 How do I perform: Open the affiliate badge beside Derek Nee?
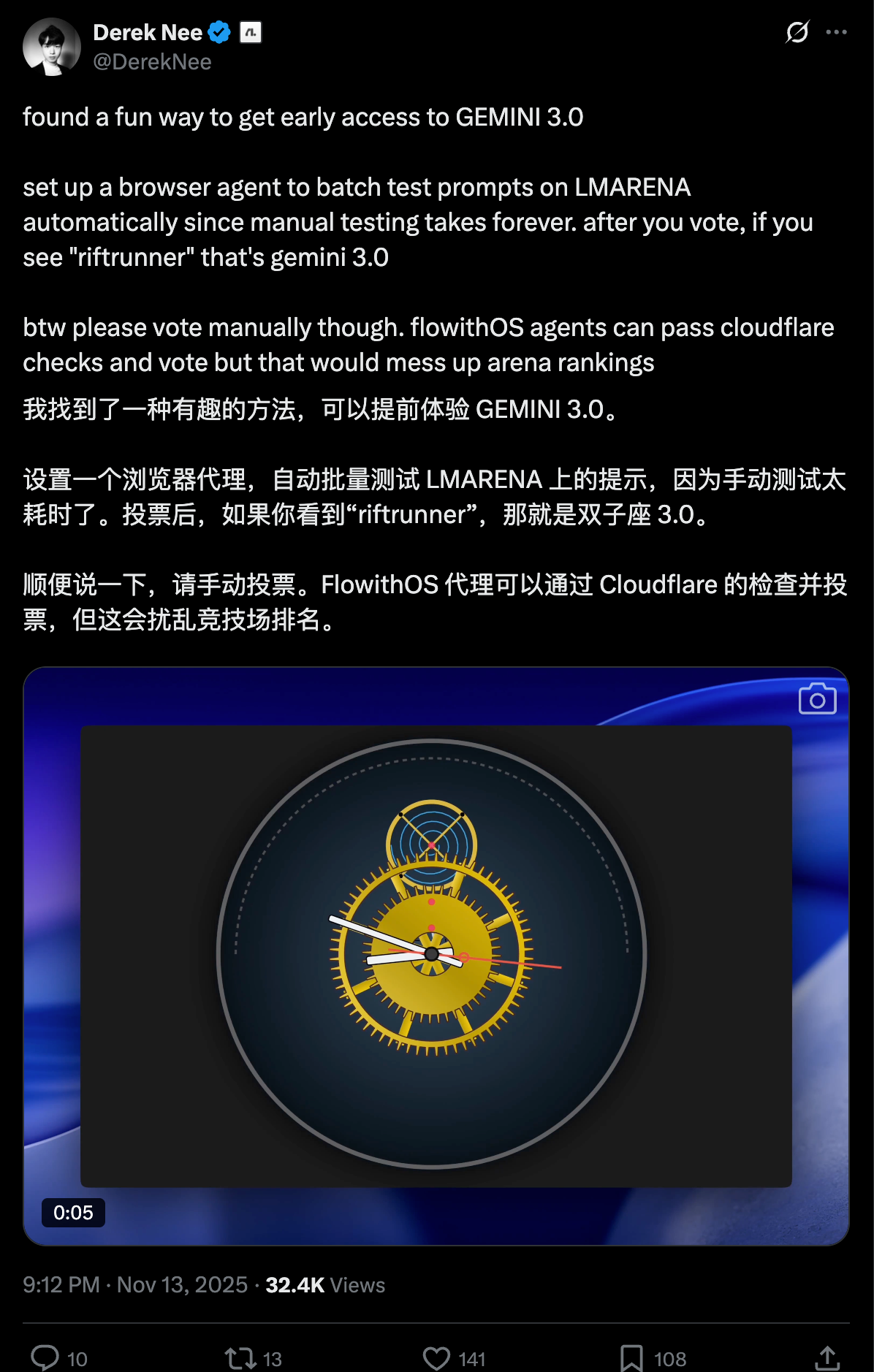[251, 32]
